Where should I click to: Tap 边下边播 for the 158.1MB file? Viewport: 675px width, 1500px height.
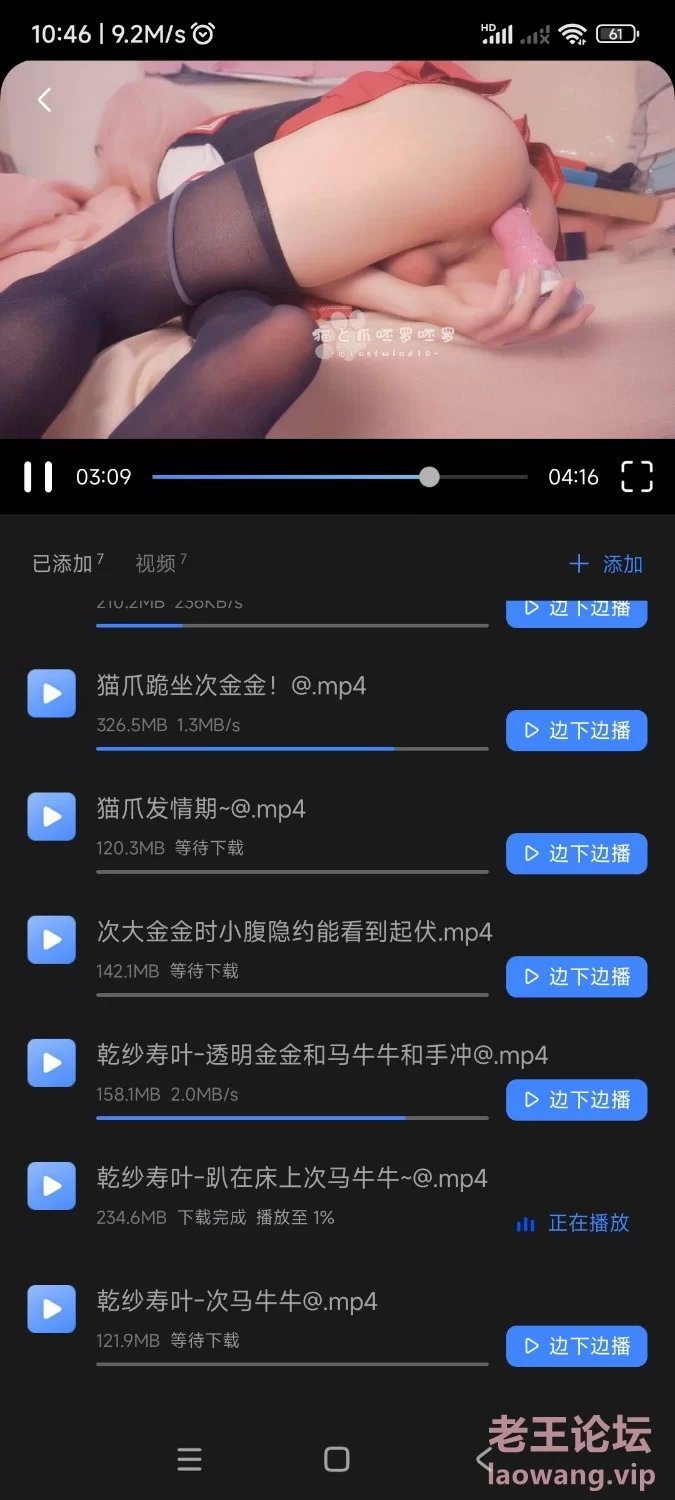pyautogui.click(x=576, y=1100)
